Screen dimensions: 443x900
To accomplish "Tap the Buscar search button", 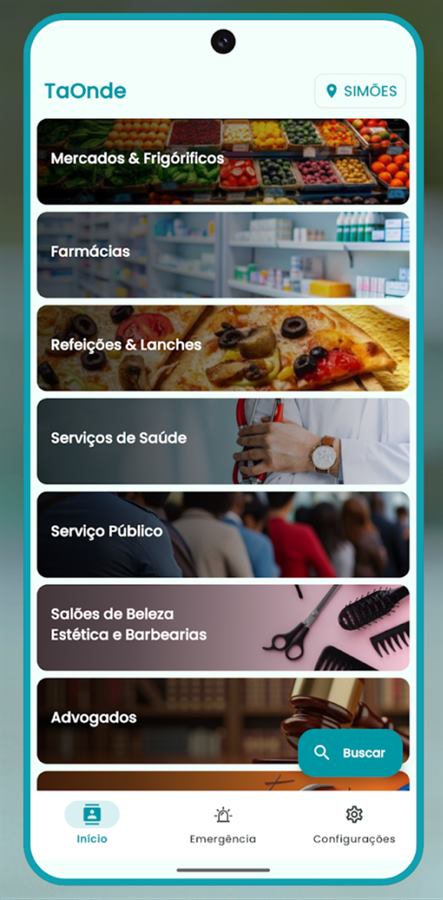I will (x=350, y=753).
